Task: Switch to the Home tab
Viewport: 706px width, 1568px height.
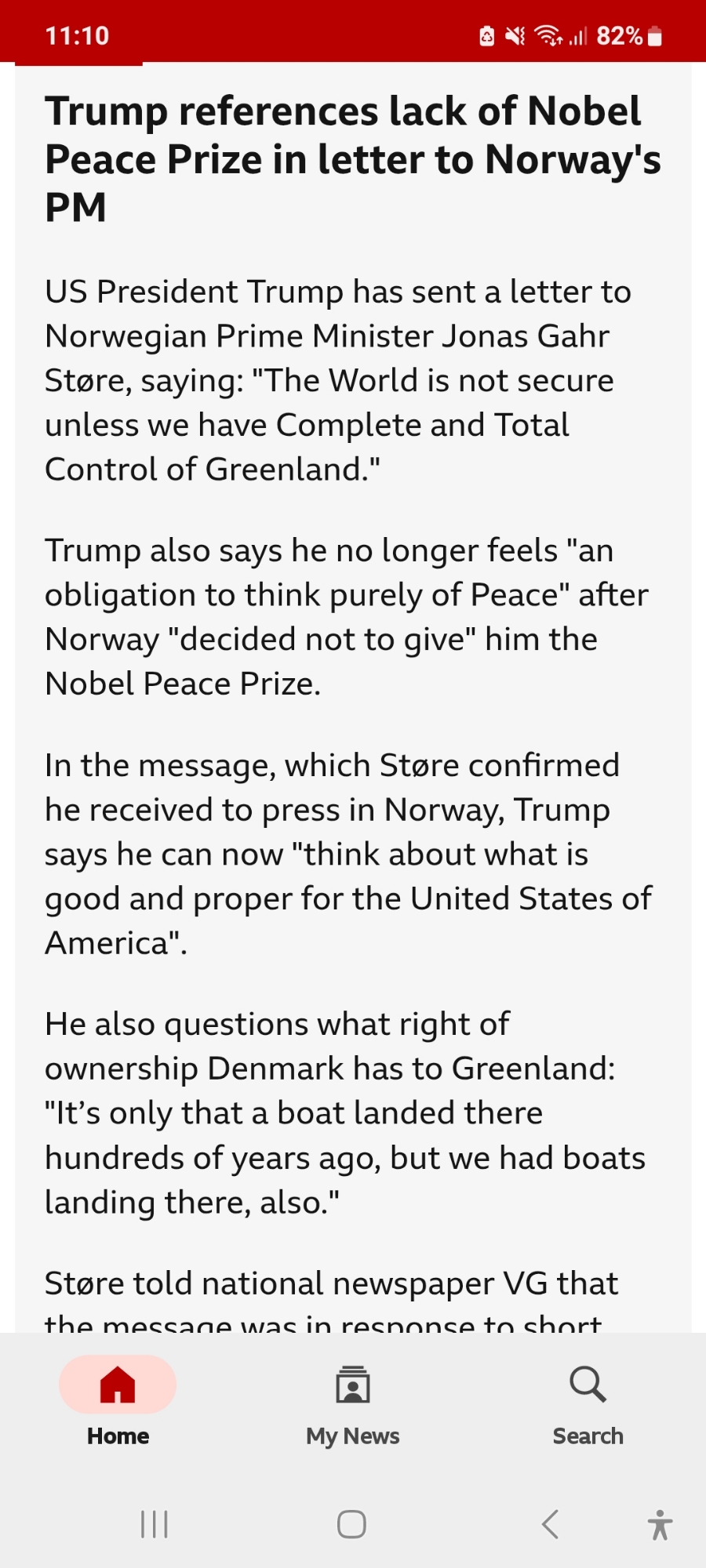Action: click(118, 1402)
